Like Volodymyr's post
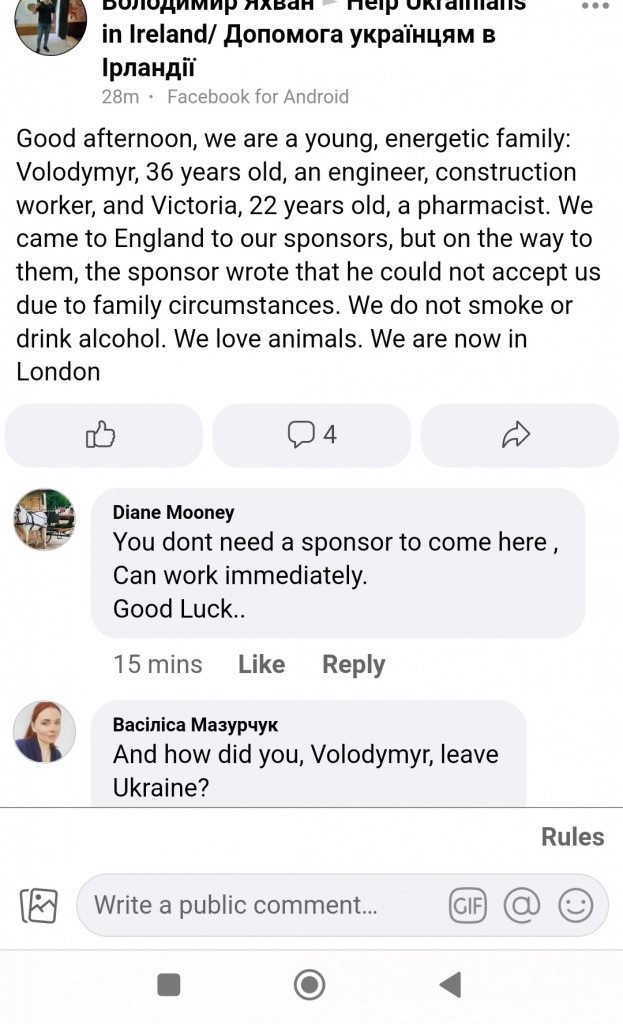 [x=103, y=435]
